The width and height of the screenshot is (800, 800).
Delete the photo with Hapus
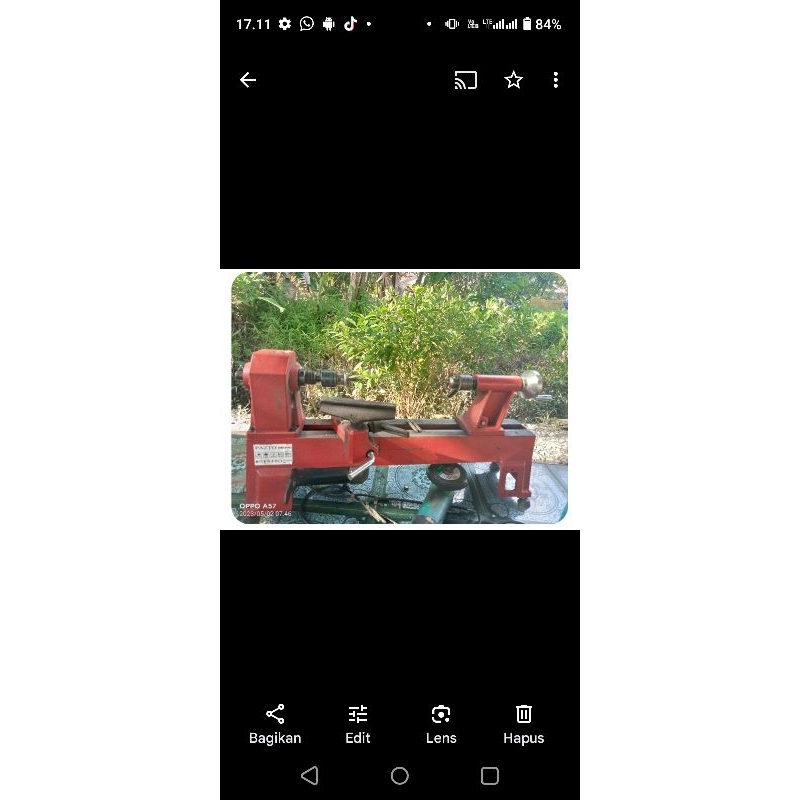pyautogui.click(x=524, y=724)
